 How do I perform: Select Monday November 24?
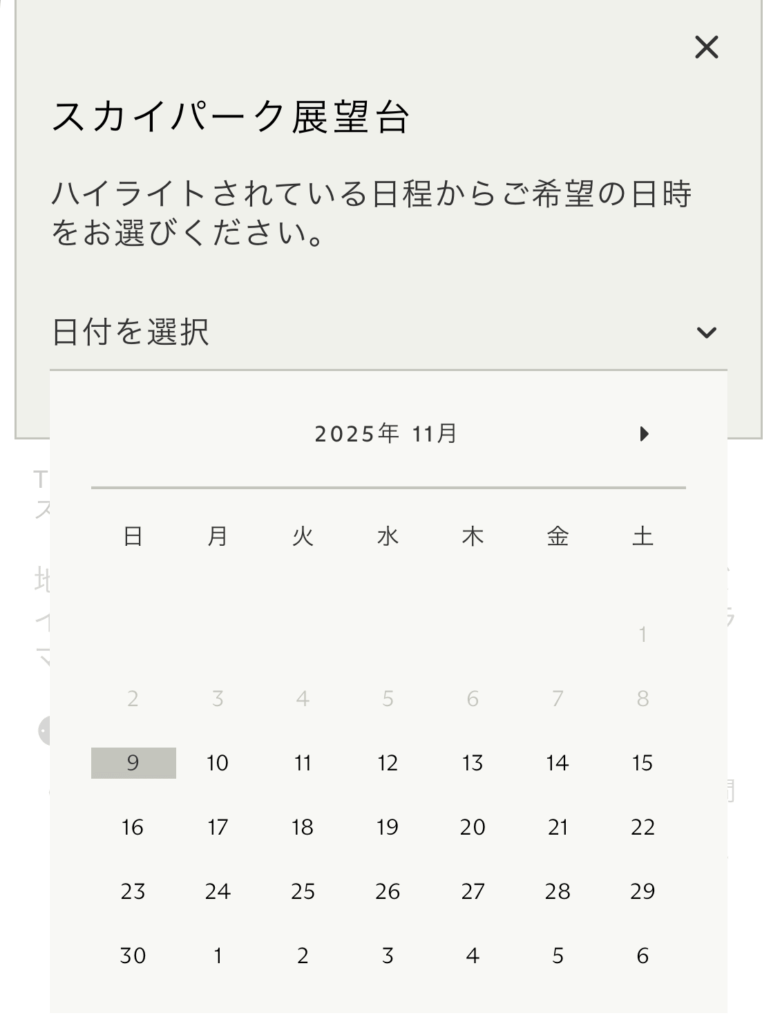pyautogui.click(x=218, y=891)
